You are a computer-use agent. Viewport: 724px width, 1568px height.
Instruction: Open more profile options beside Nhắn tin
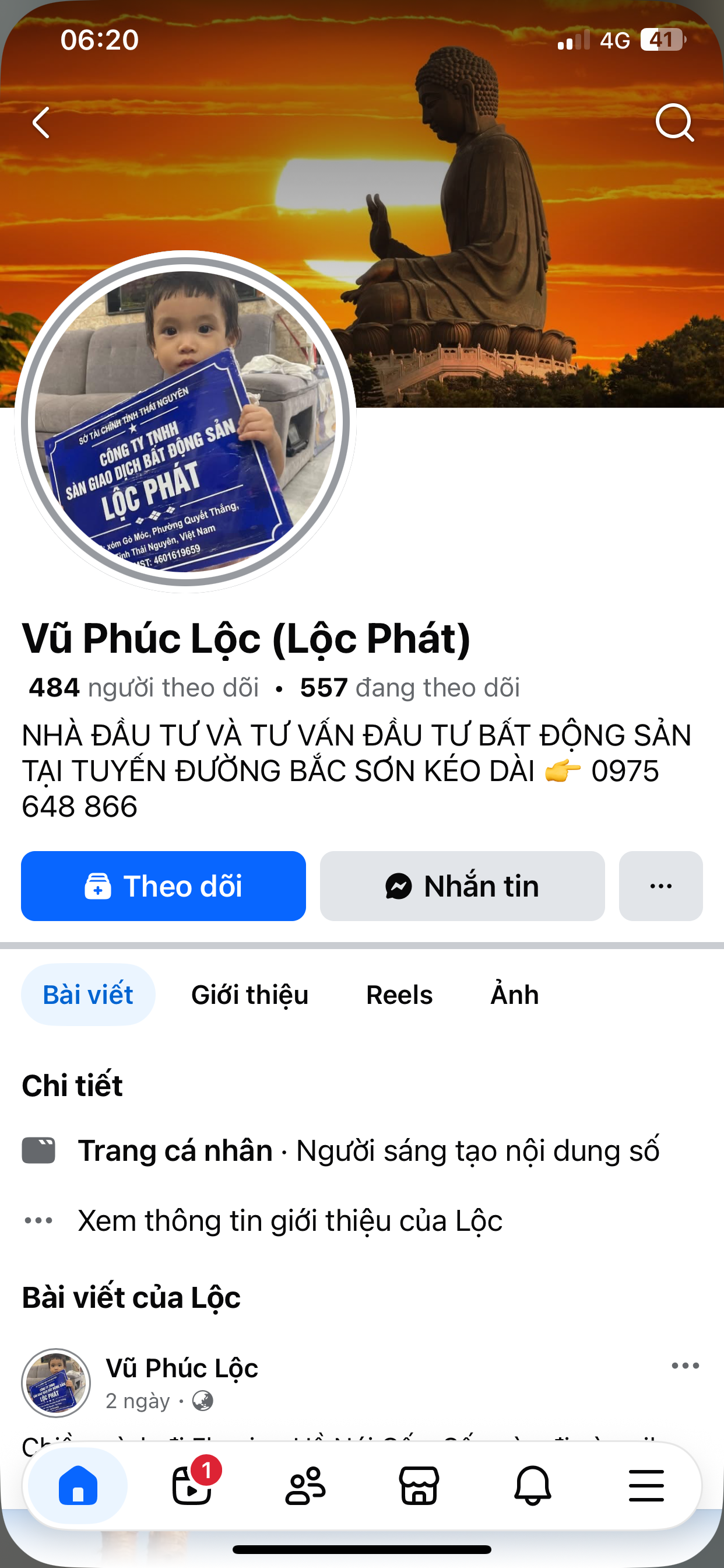point(660,885)
